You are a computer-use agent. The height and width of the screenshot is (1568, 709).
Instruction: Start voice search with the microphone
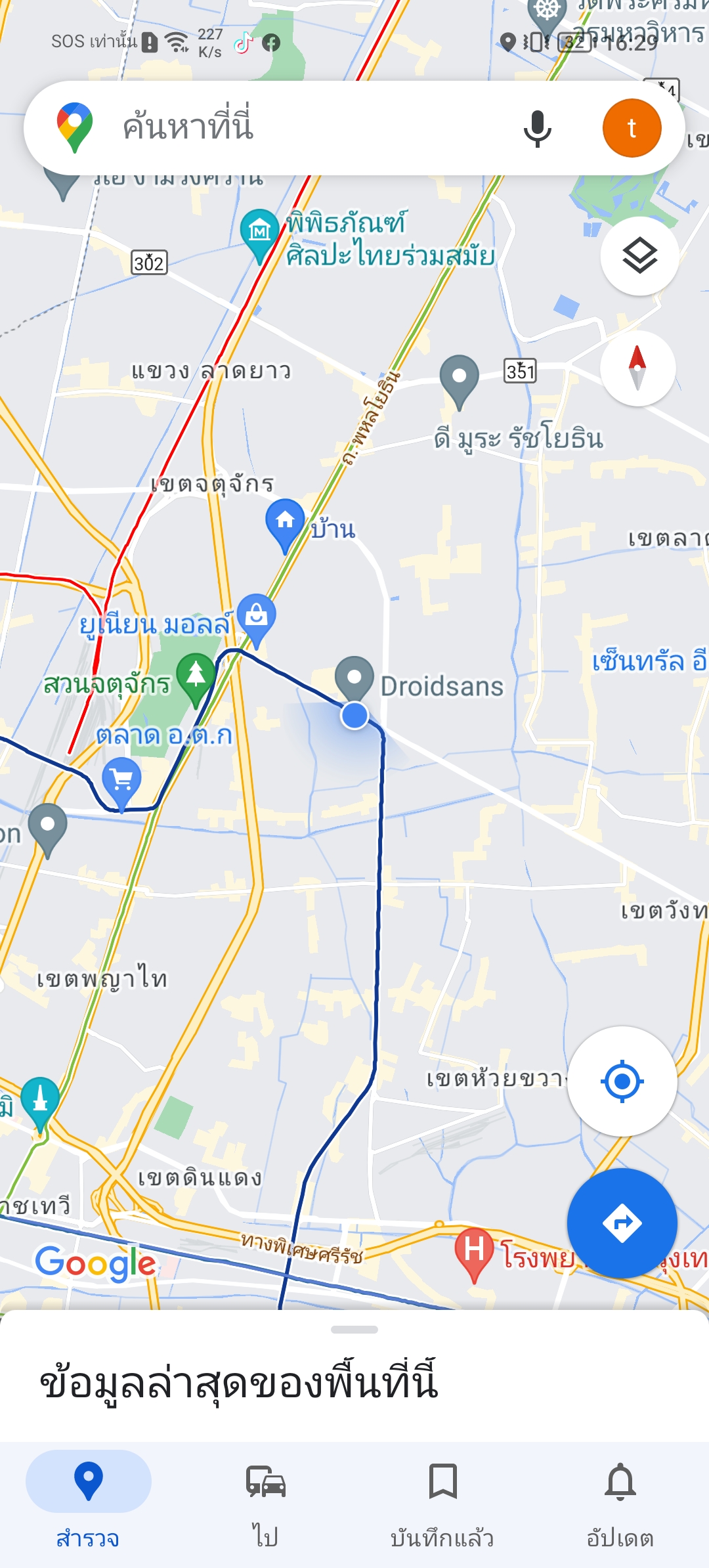point(537,128)
